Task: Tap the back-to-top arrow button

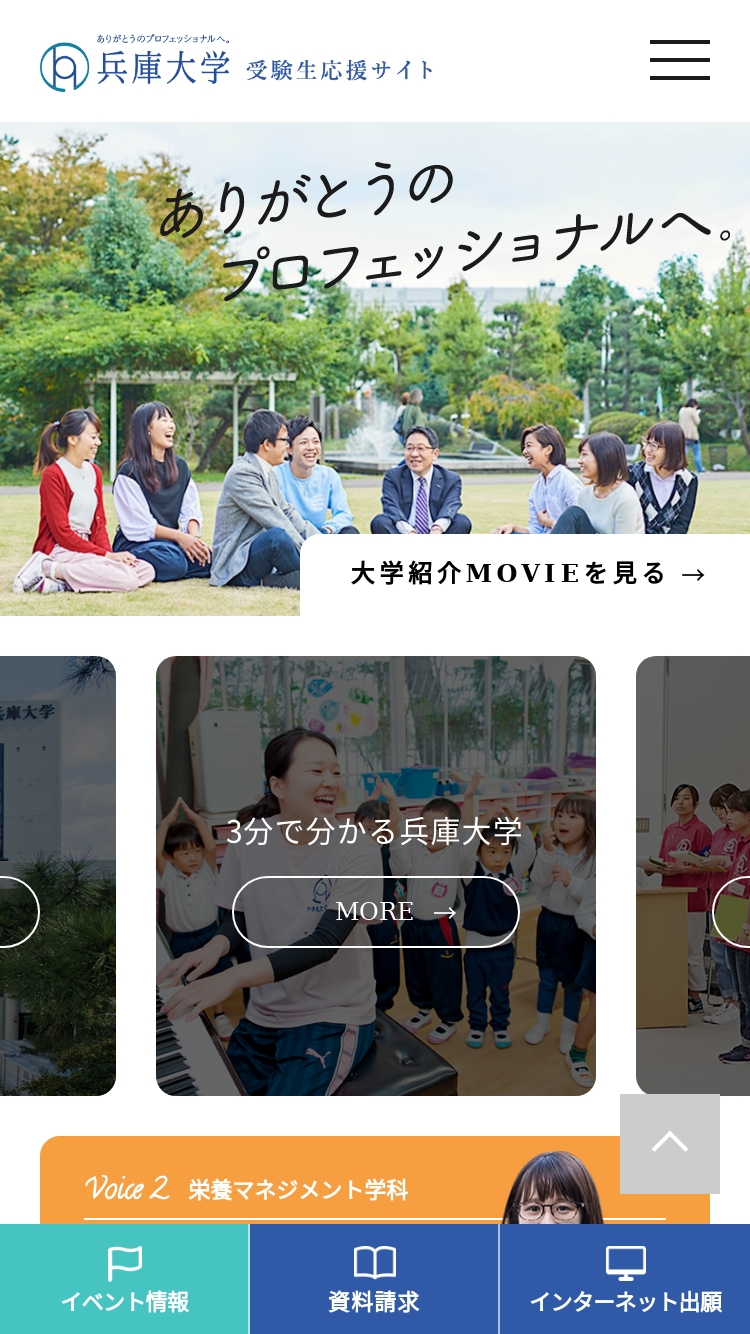Action: click(x=669, y=1143)
